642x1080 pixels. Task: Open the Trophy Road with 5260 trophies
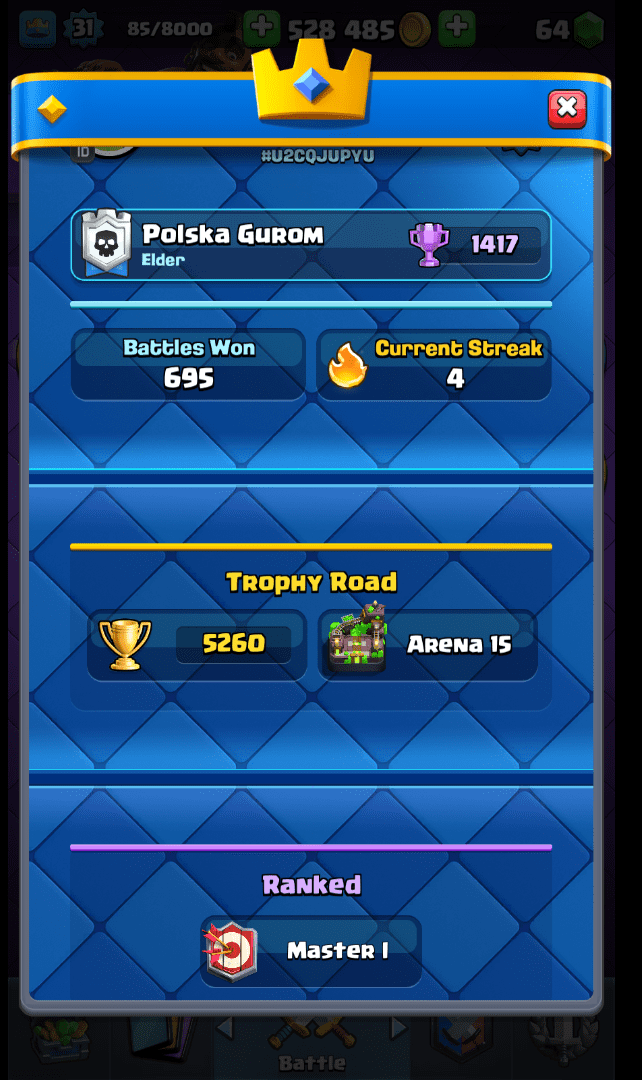(197, 644)
